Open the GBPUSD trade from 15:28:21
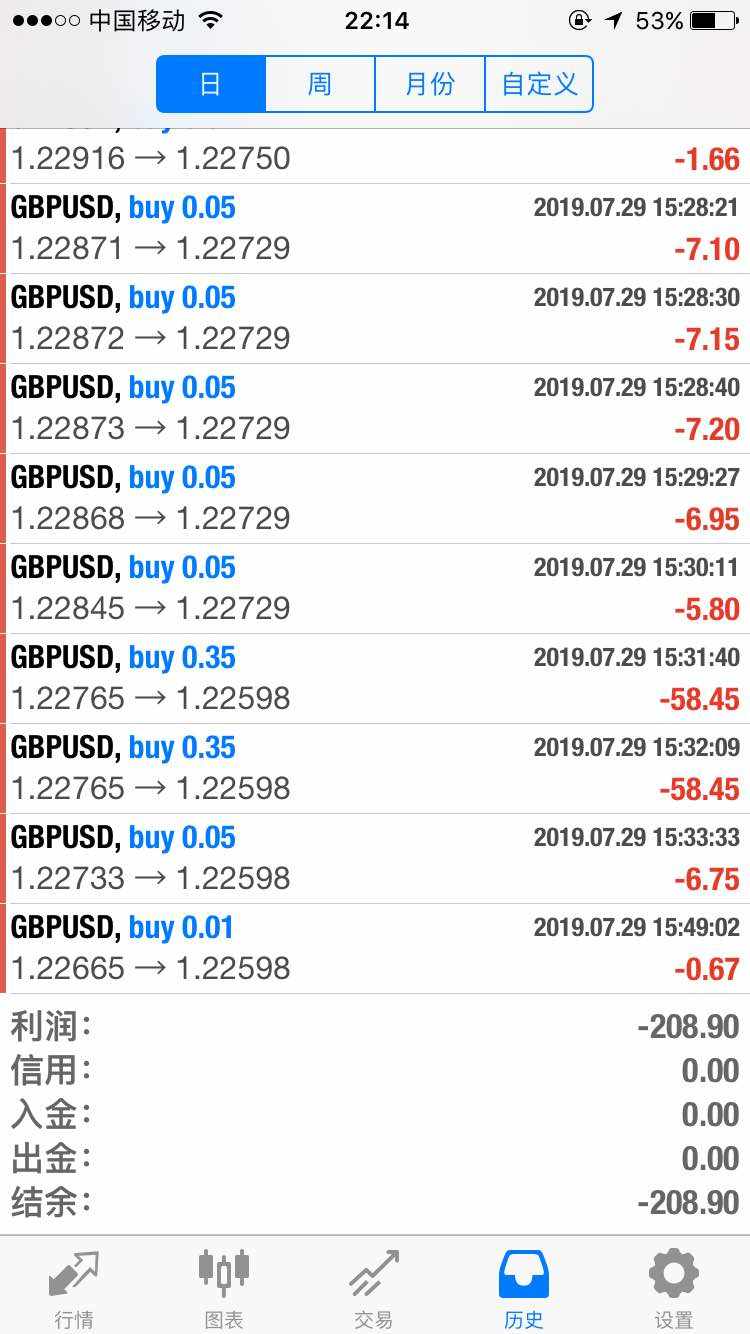750x1334 pixels. 375,228
